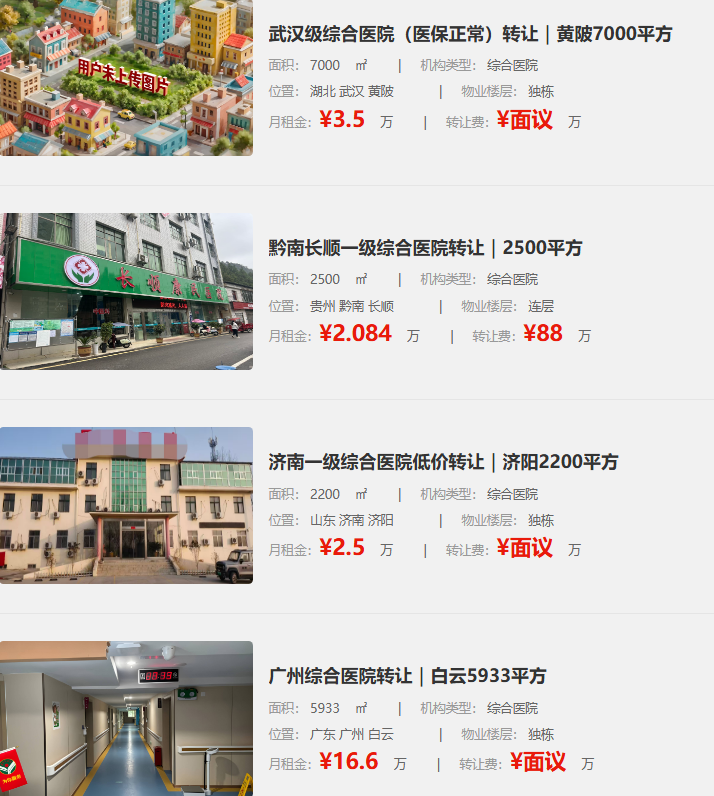Open the 广州综合医院转让 白云5933平方 listing
The width and height of the screenshot is (714, 796).
click(407, 676)
